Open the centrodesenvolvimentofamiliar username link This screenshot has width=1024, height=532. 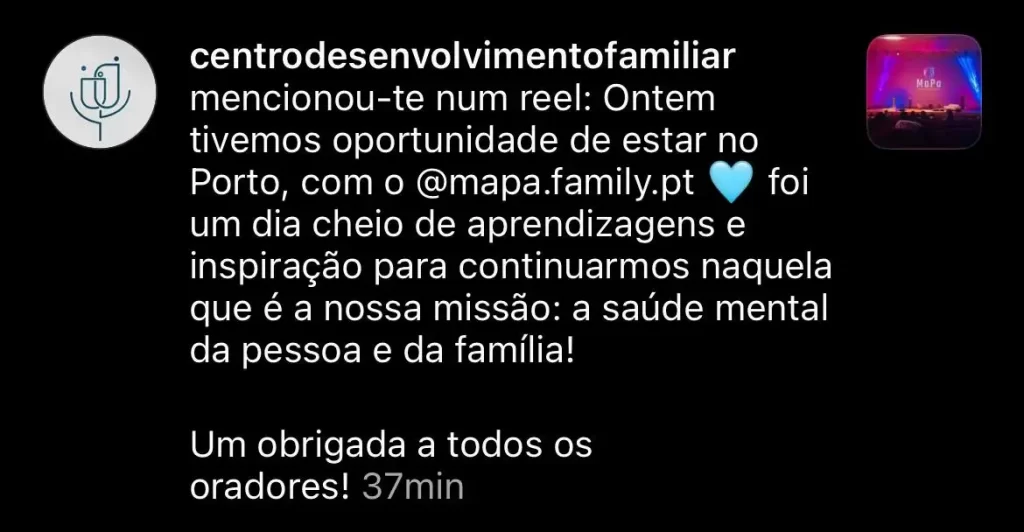[x=462, y=57]
